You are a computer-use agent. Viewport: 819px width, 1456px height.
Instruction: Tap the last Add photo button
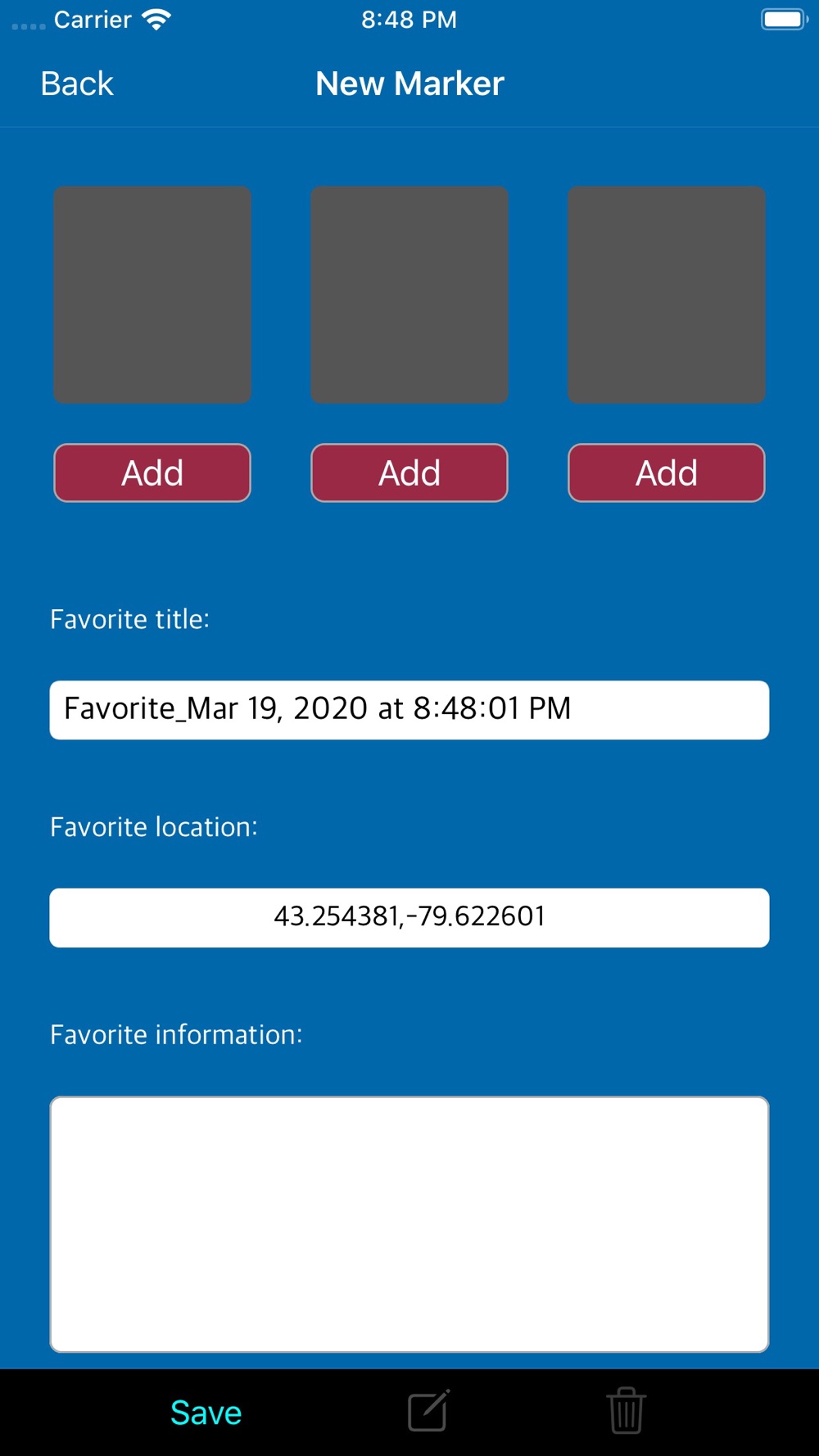point(667,473)
